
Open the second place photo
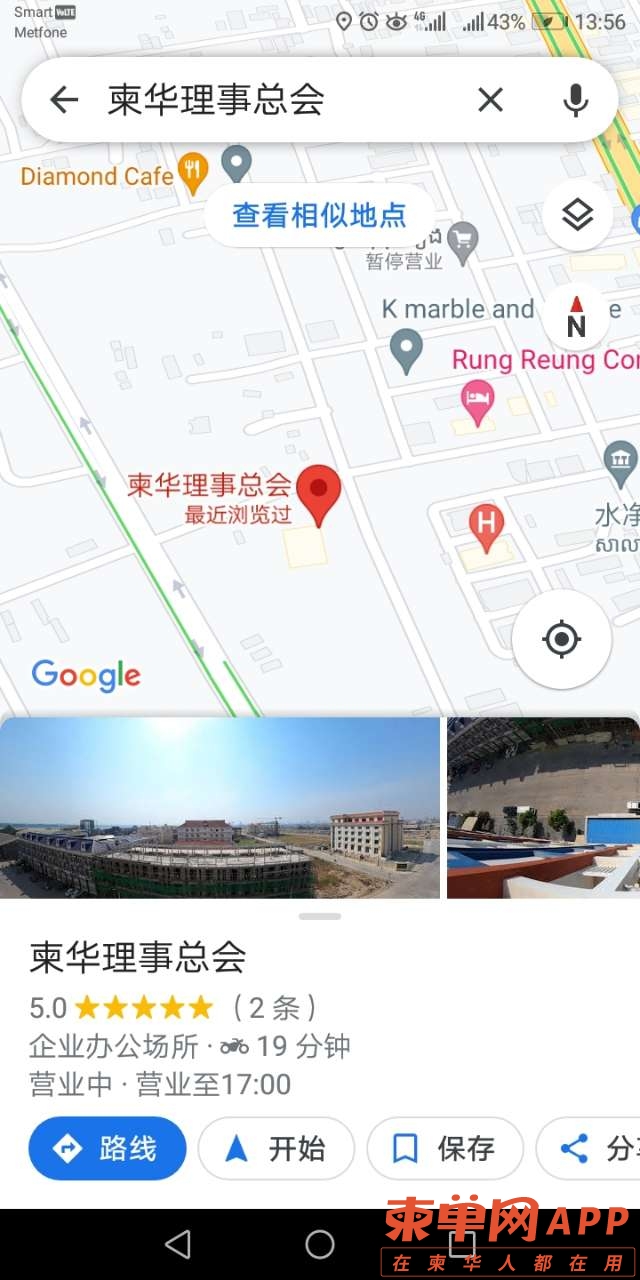(x=543, y=807)
